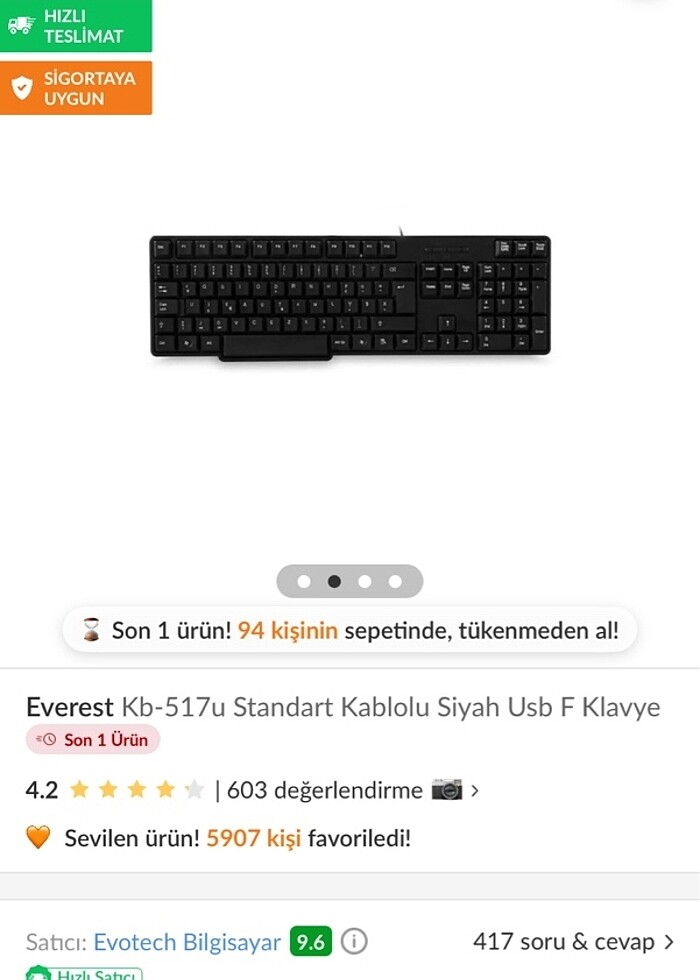Select the Everest brand link
The height and width of the screenshot is (980, 700).
pyautogui.click(x=69, y=708)
